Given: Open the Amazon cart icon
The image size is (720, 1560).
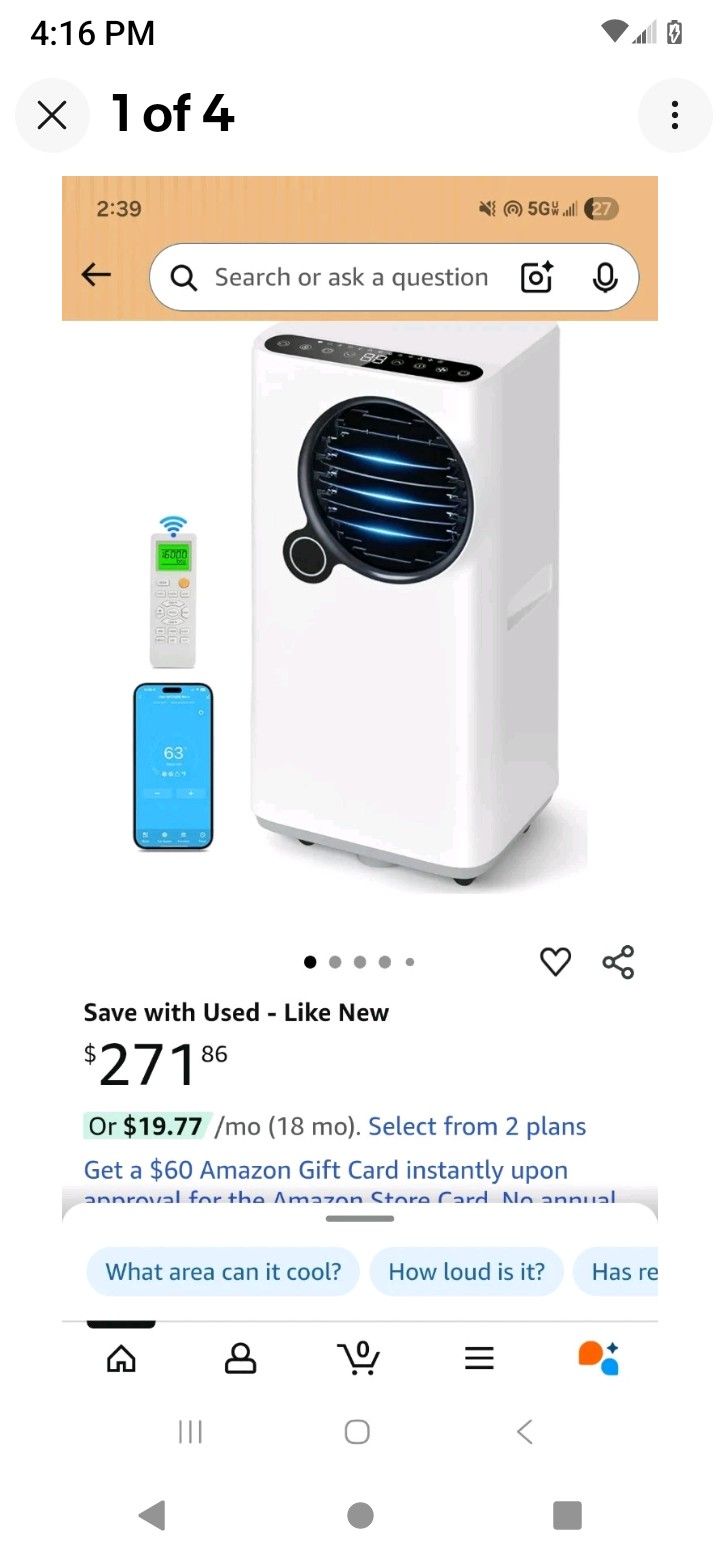Looking at the screenshot, I should pos(359,1357).
